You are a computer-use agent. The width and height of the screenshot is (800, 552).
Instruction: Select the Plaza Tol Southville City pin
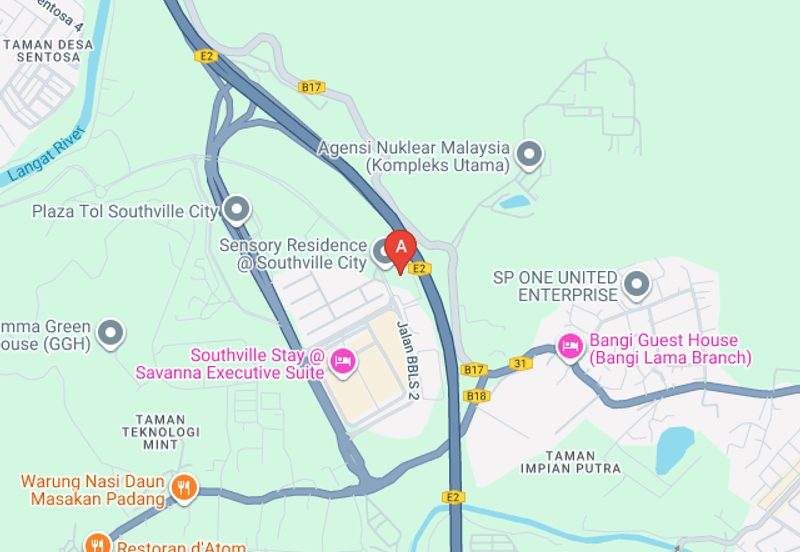[237, 209]
